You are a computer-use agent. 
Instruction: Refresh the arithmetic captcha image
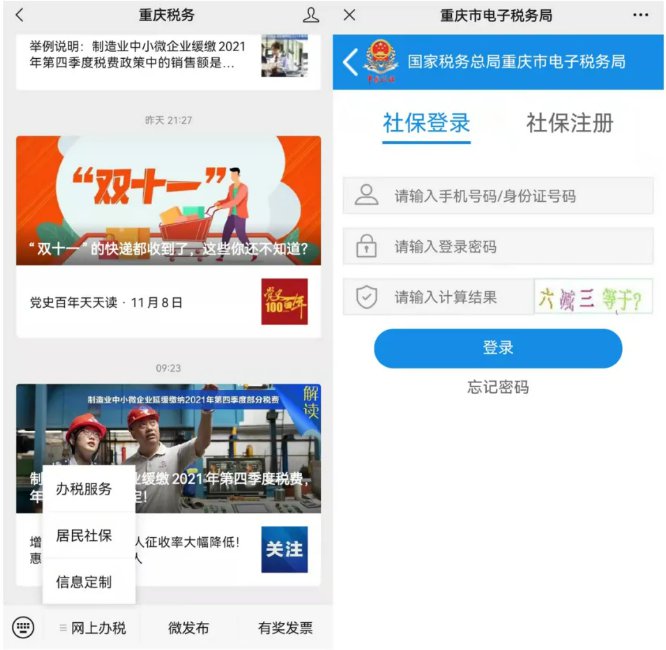tap(592, 297)
